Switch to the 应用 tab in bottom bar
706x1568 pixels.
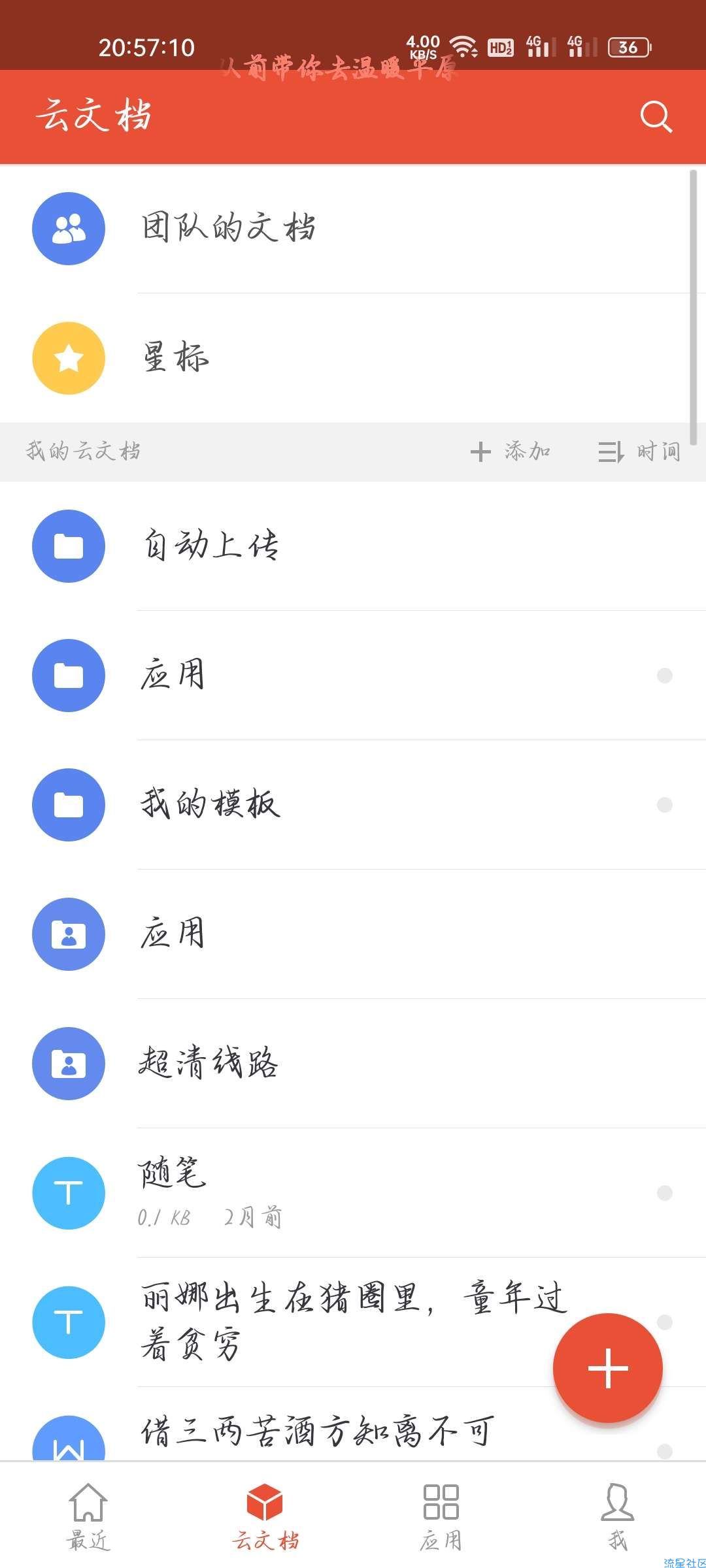(x=441, y=1516)
